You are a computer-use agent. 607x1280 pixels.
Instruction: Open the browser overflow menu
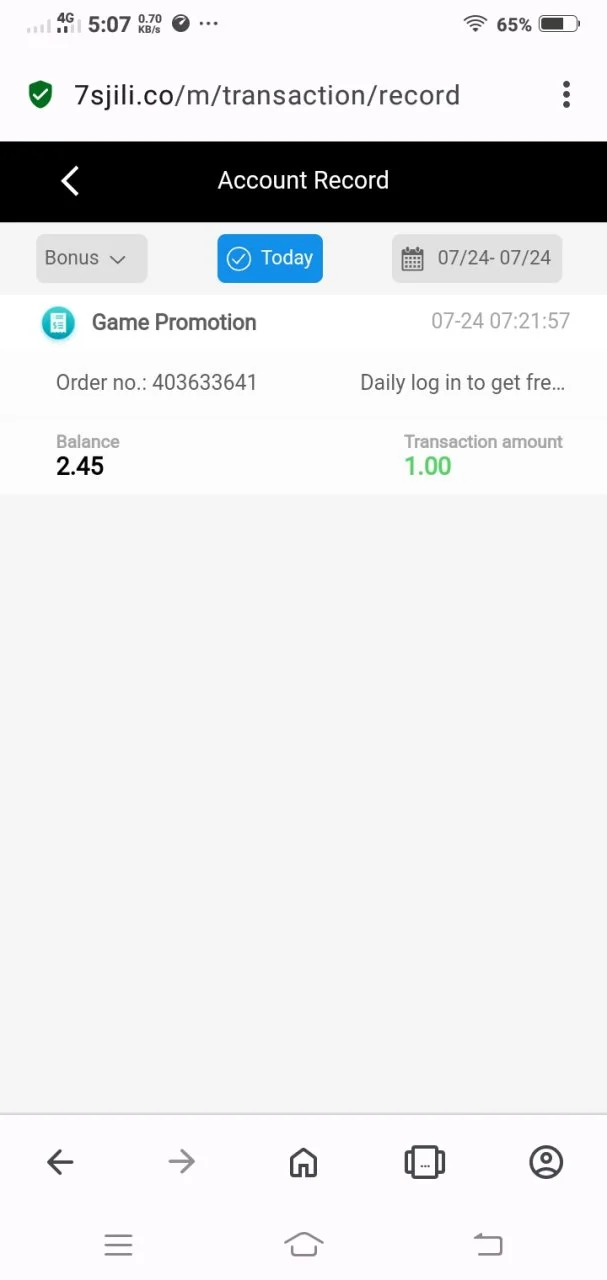[x=566, y=95]
